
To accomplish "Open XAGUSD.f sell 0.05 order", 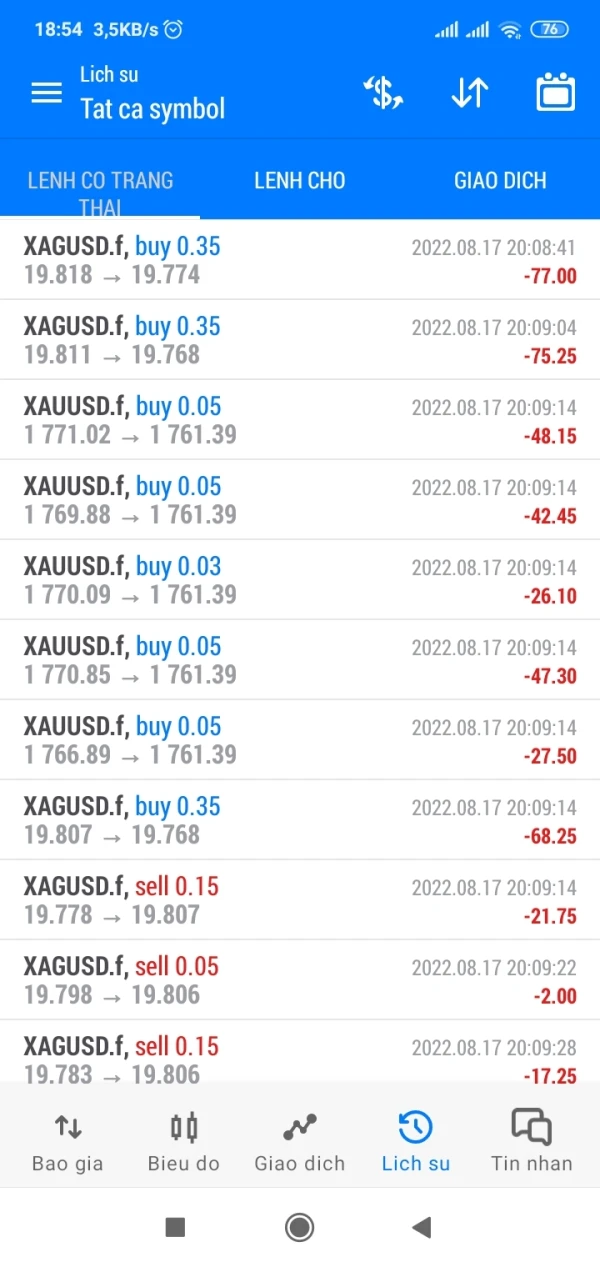I will click(300, 980).
